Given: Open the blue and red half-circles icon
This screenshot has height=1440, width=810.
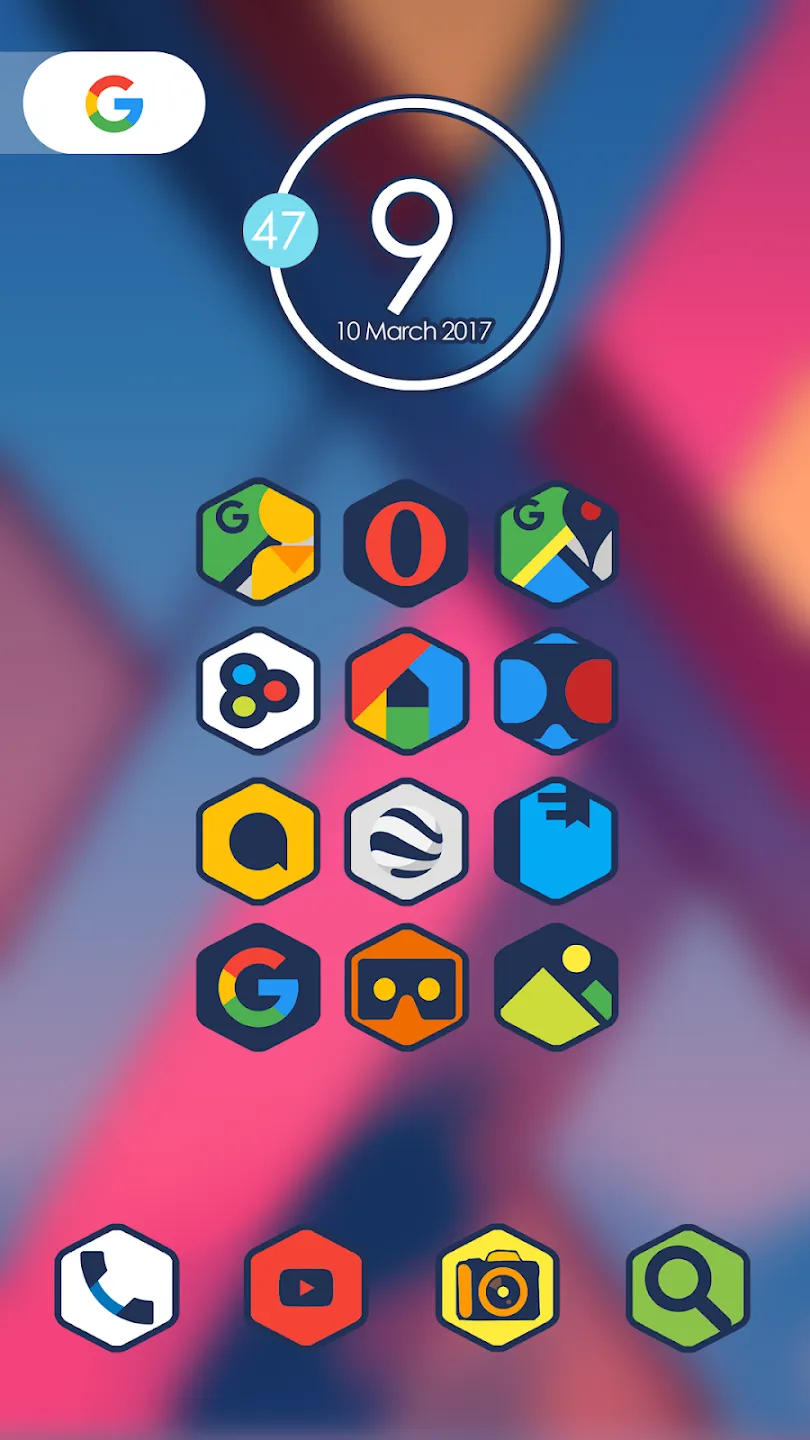Looking at the screenshot, I should tap(556, 692).
